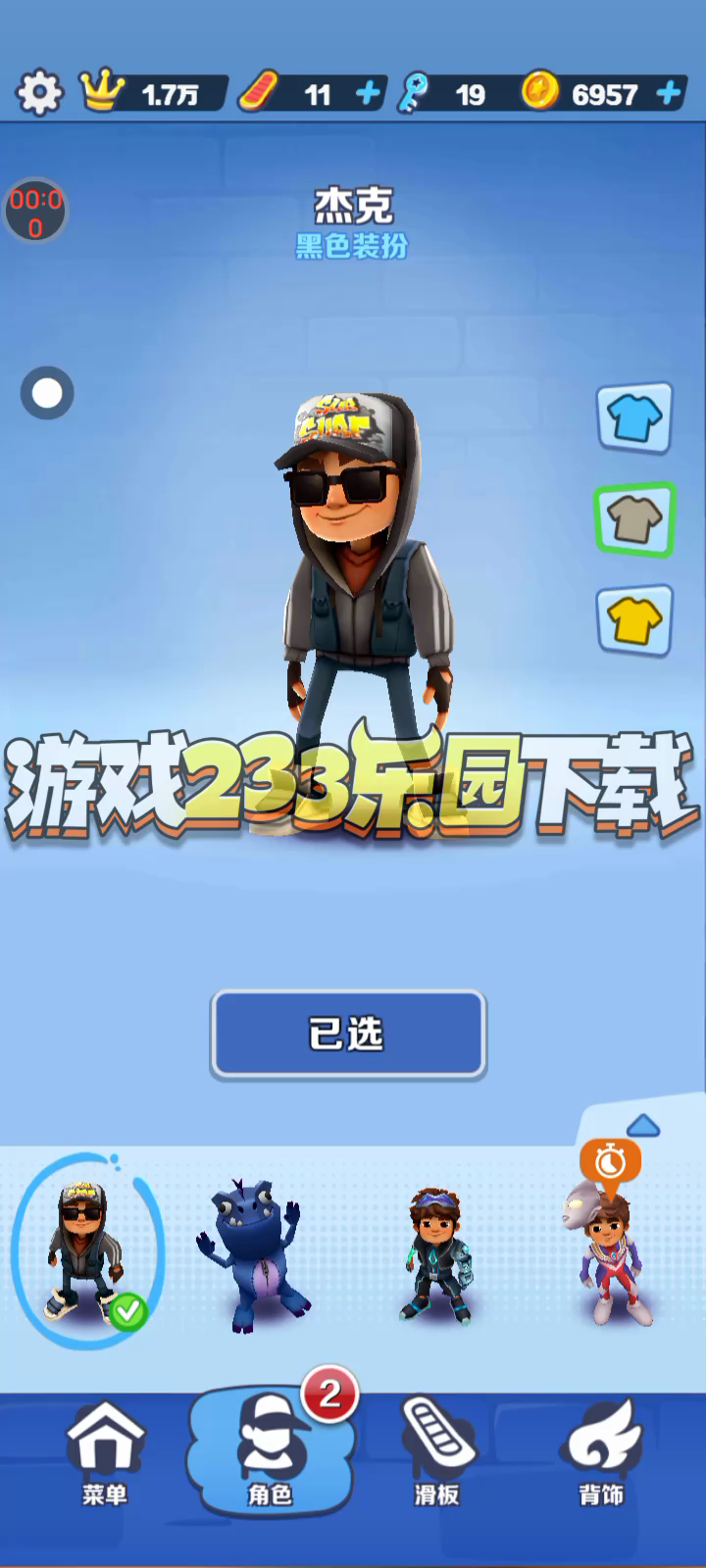Viewport: 706px width, 1568px height.
Task: Tap the 已选 button
Action: point(348,1034)
